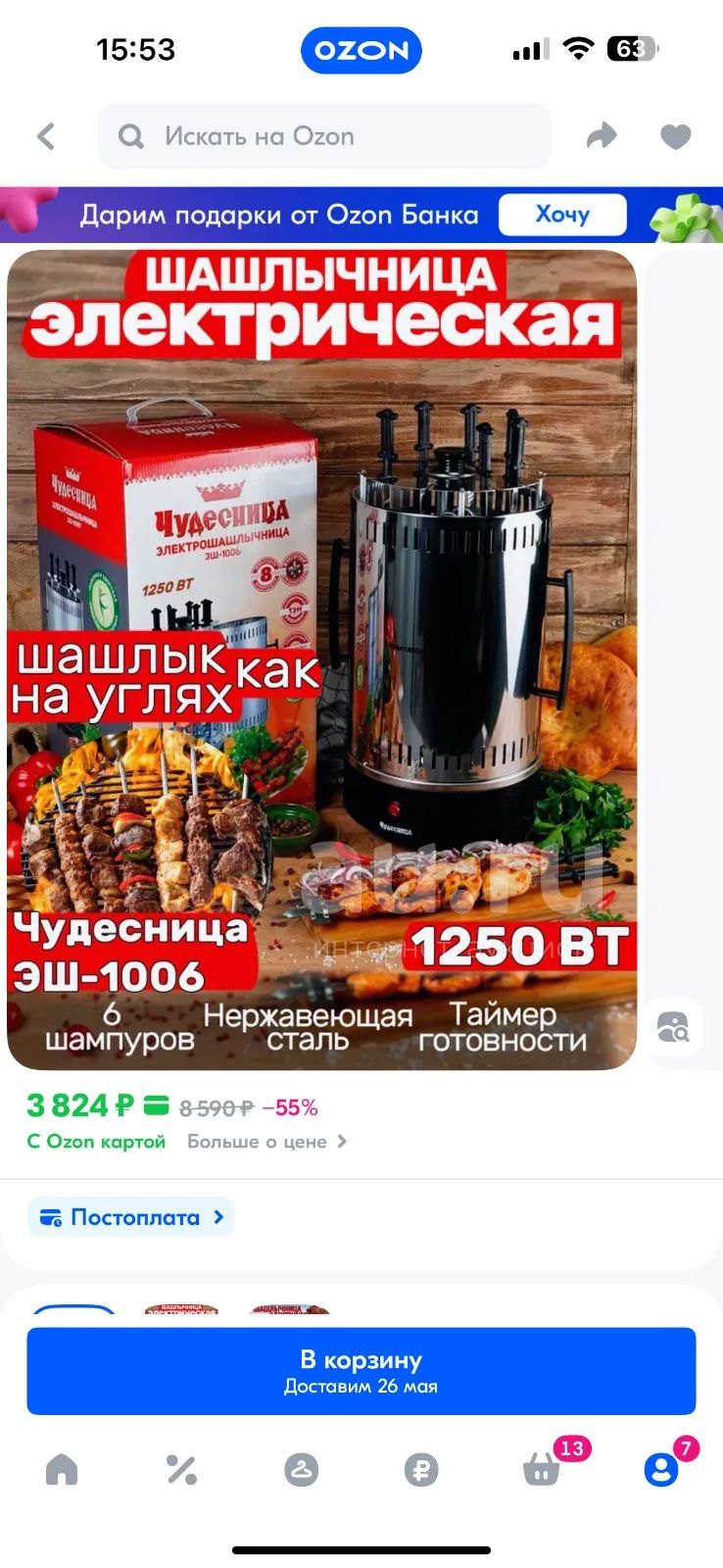Open the profile tab
The height and width of the screenshot is (1568, 723).
[x=661, y=1469]
